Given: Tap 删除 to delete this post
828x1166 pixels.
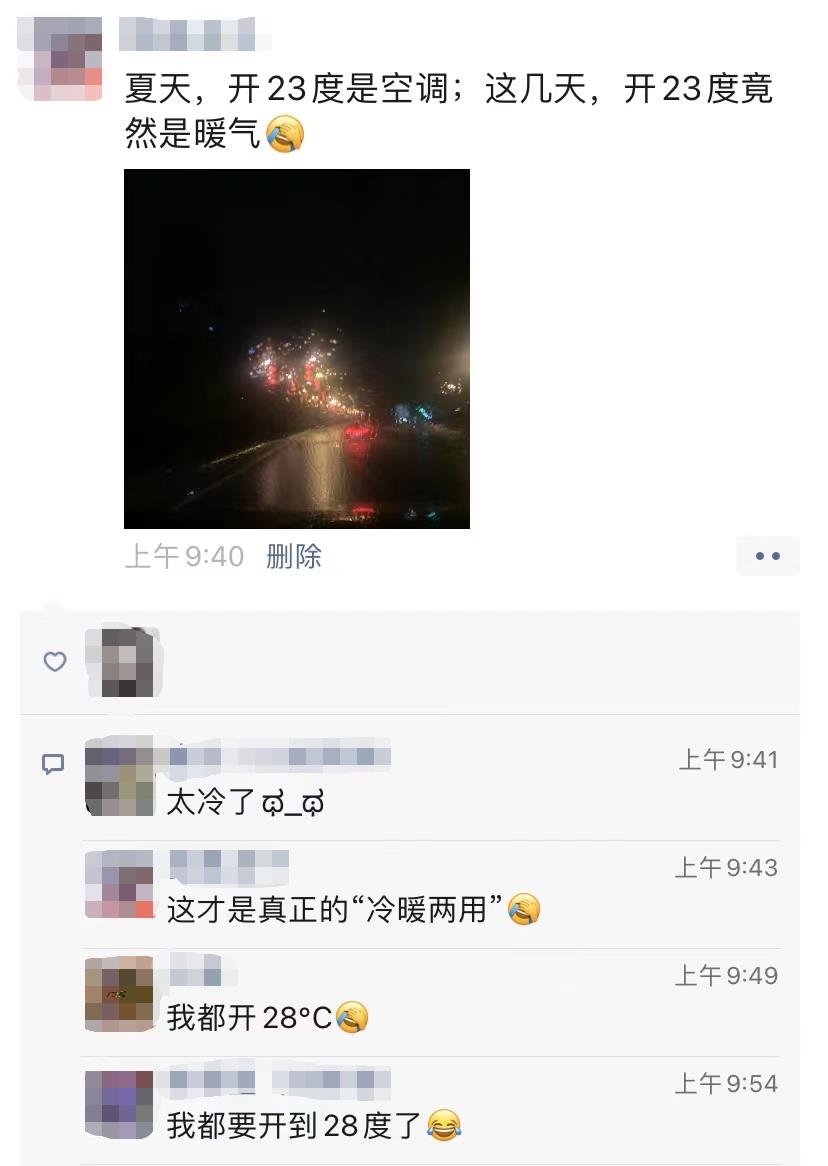Looking at the screenshot, I should pos(294,557).
